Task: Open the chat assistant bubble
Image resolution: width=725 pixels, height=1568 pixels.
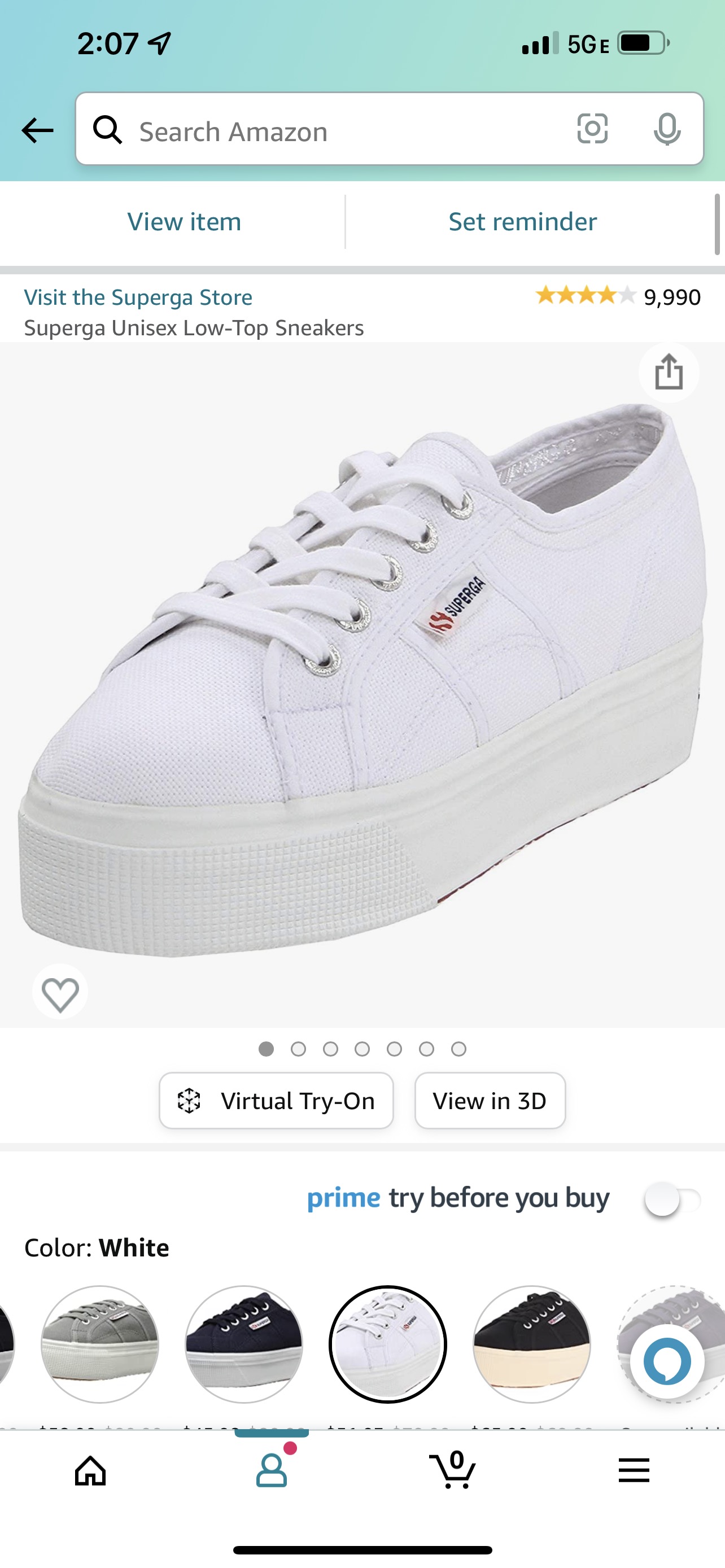Action: click(x=667, y=1361)
